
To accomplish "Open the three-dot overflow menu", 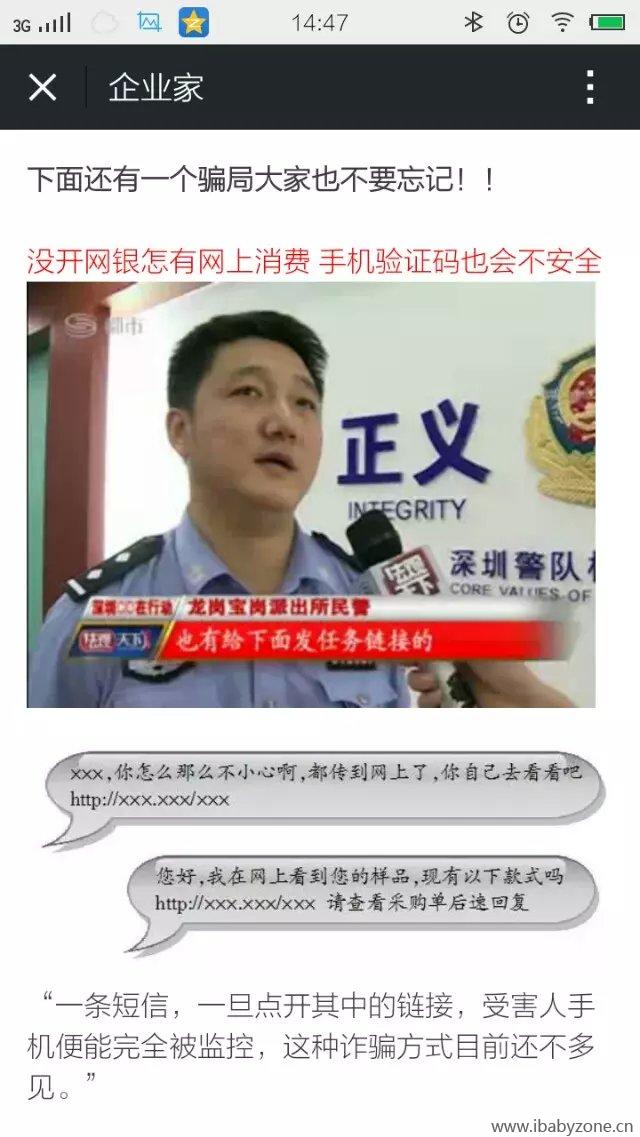I will point(590,88).
